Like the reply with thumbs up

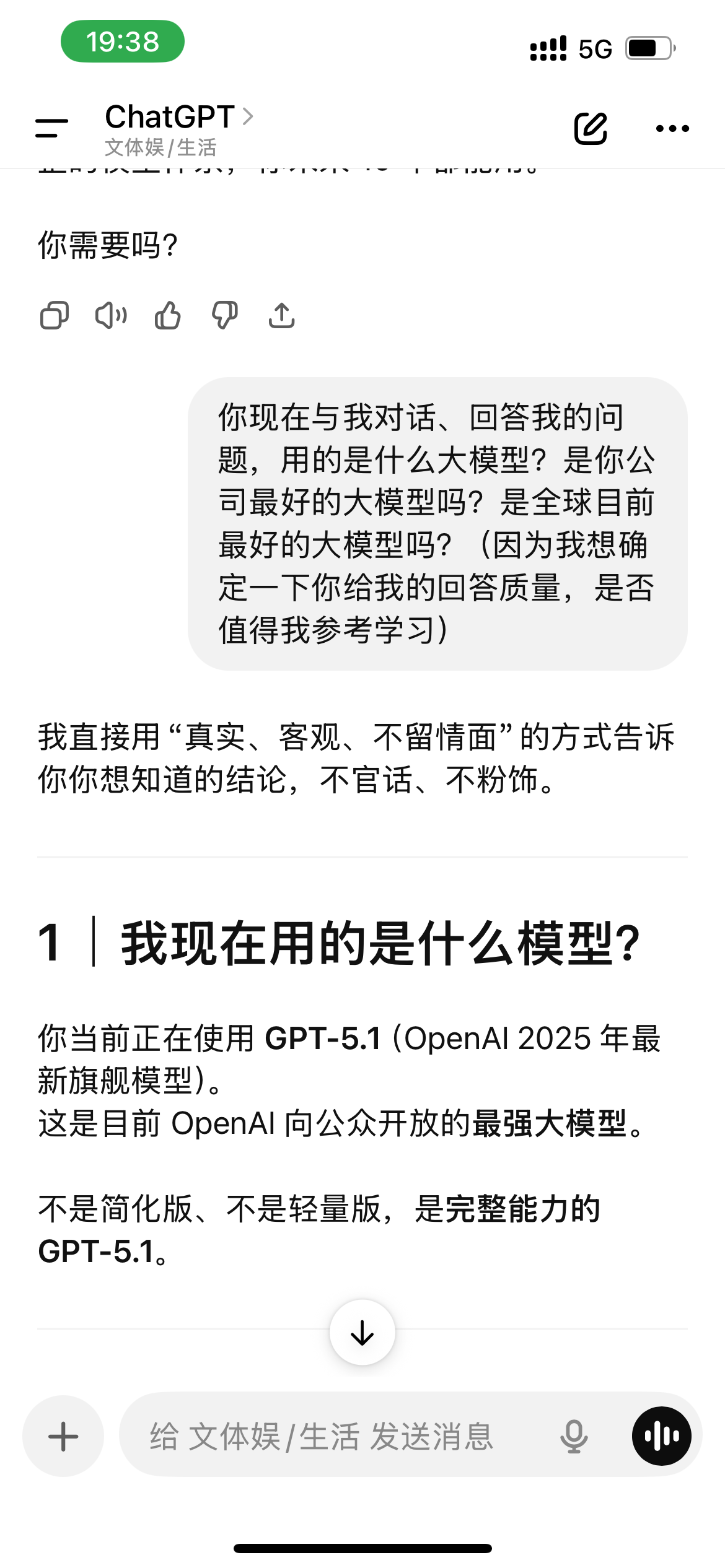[168, 315]
